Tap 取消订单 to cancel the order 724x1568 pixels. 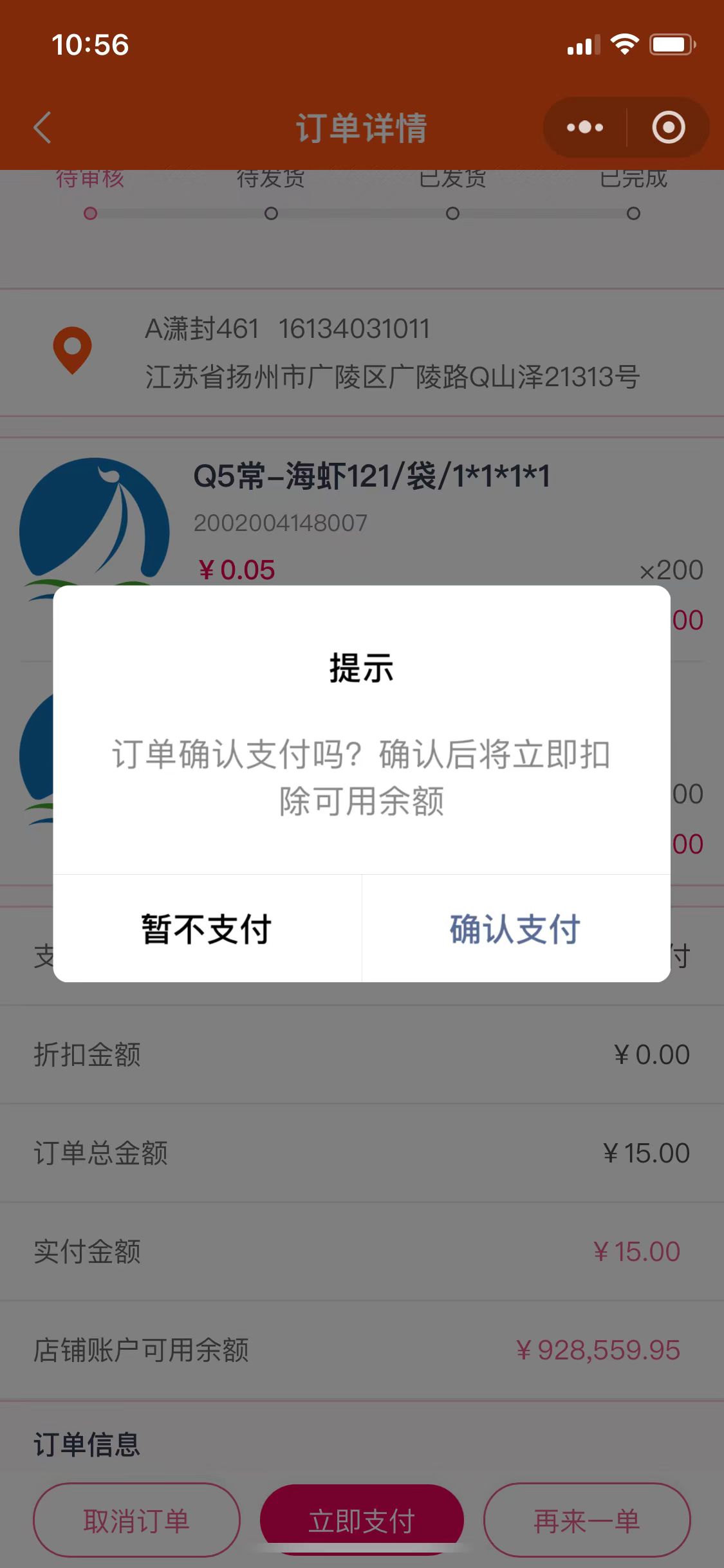pos(136,1520)
